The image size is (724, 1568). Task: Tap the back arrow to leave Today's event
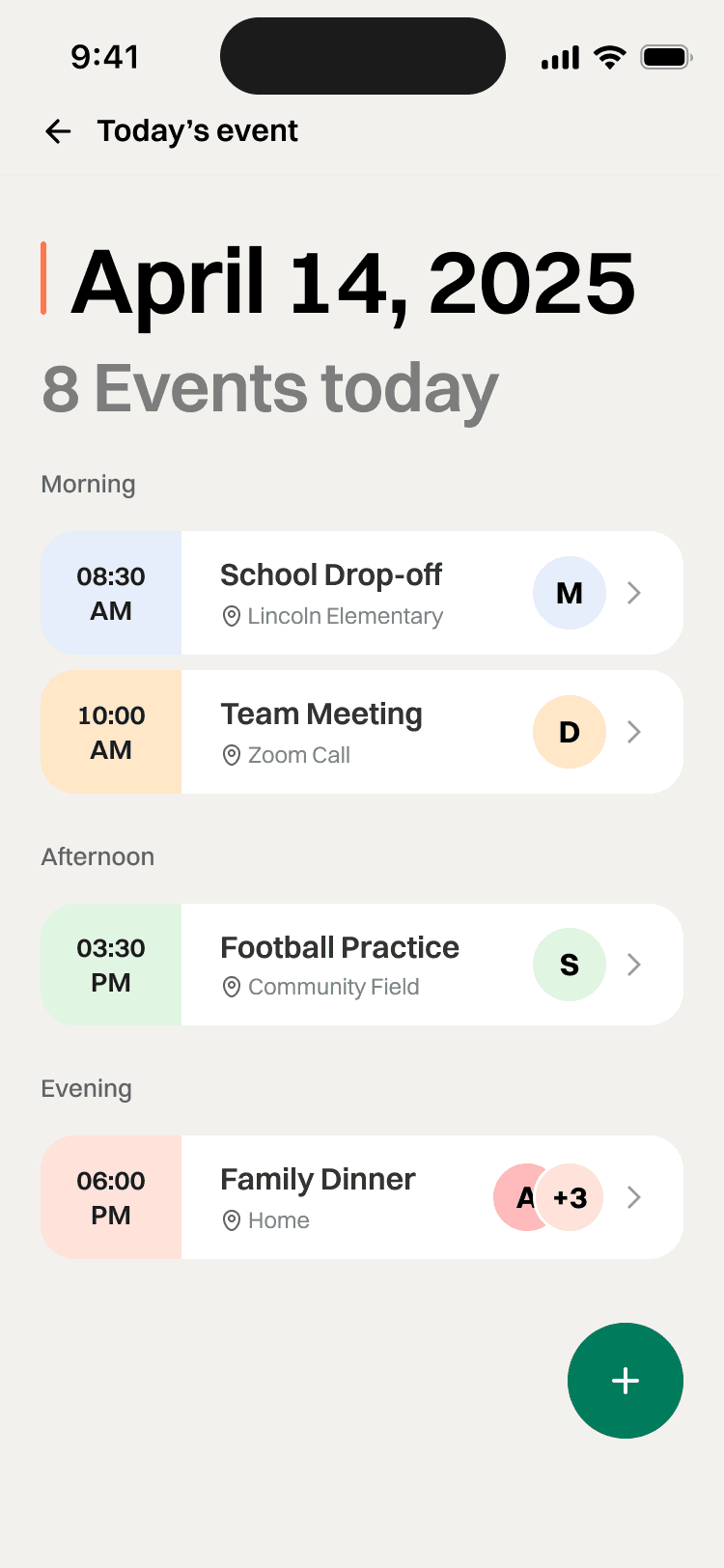tap(58, 130)
